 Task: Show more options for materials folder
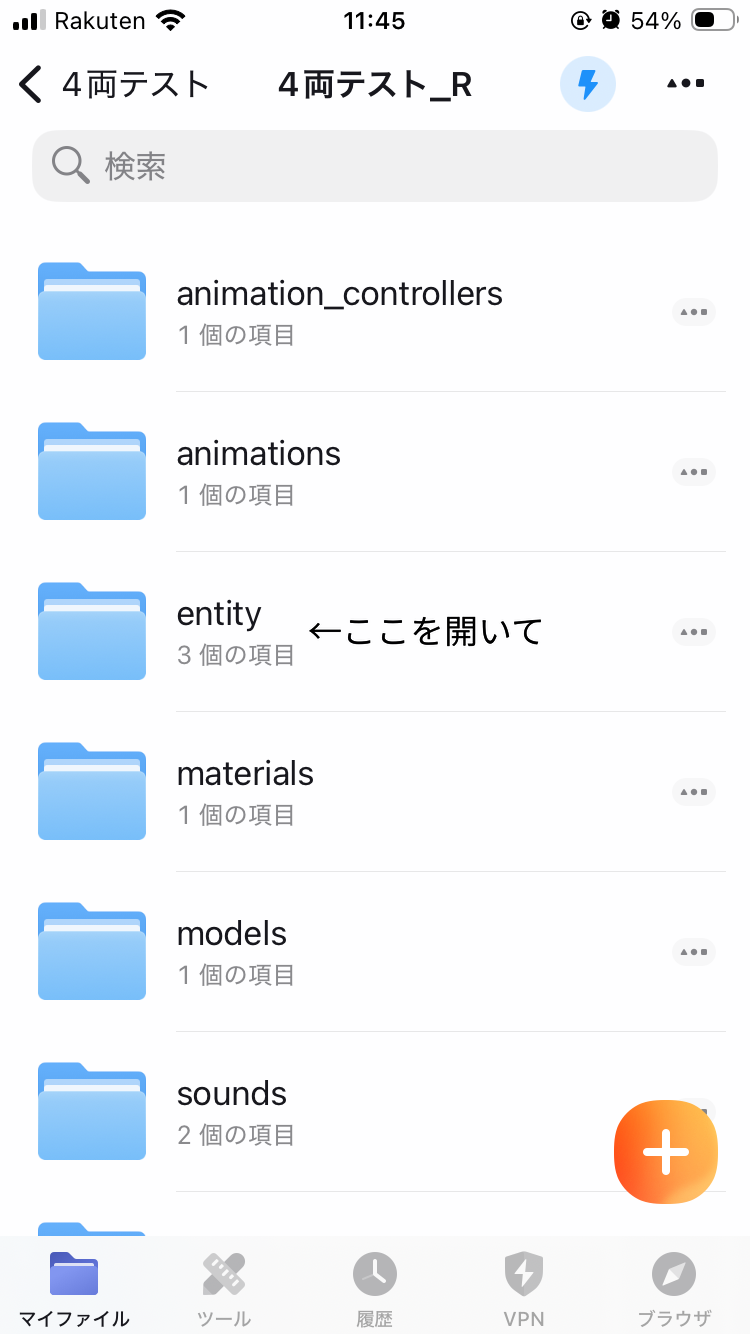click(x=694, y=792)
